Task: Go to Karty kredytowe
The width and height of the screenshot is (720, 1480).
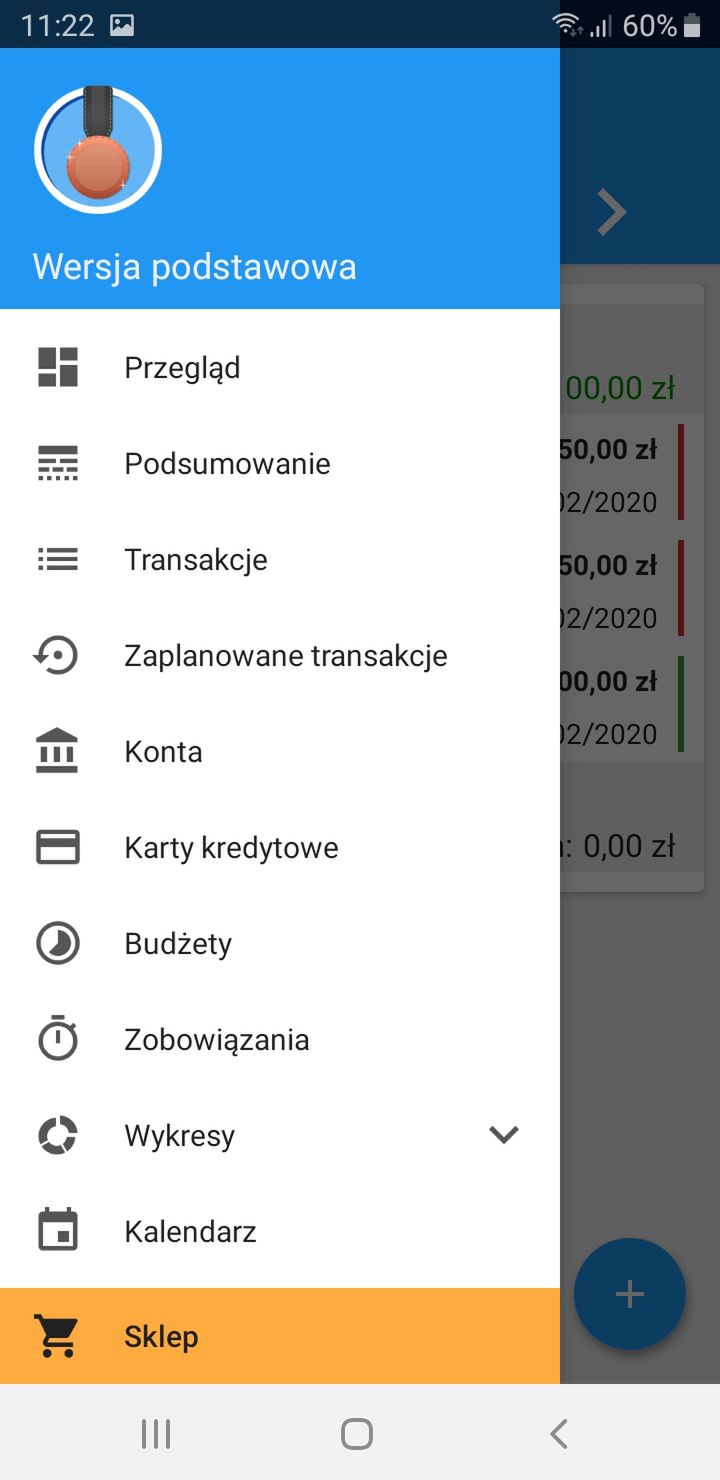Action: click(x=280, y=848)
